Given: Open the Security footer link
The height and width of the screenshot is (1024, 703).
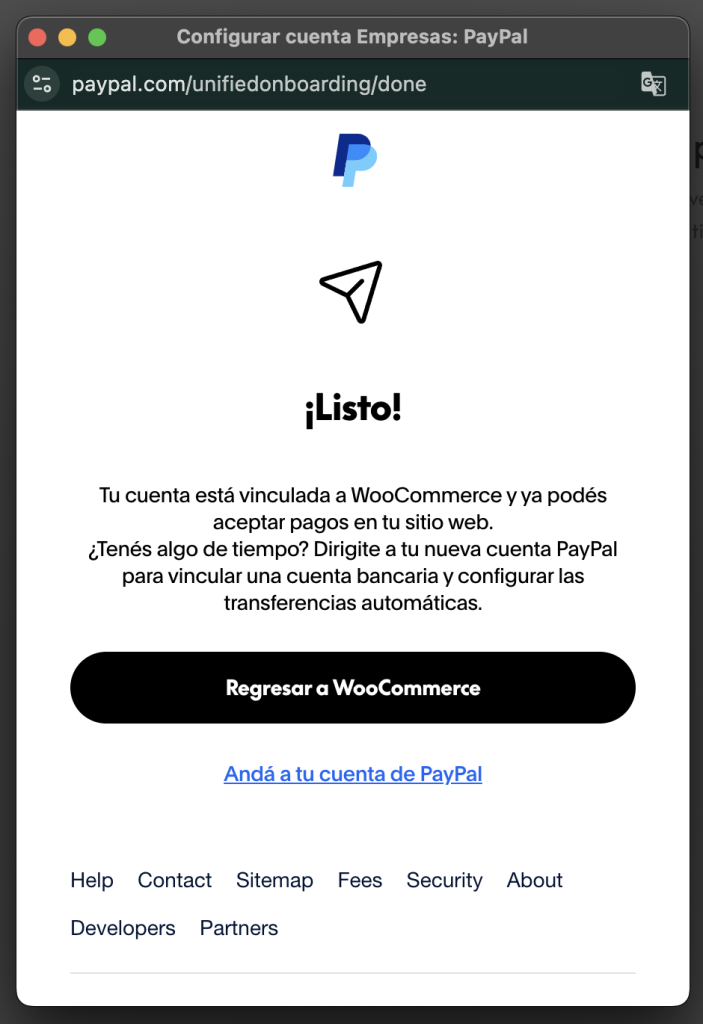Looking at the screenshot, I should click(444, 880).
